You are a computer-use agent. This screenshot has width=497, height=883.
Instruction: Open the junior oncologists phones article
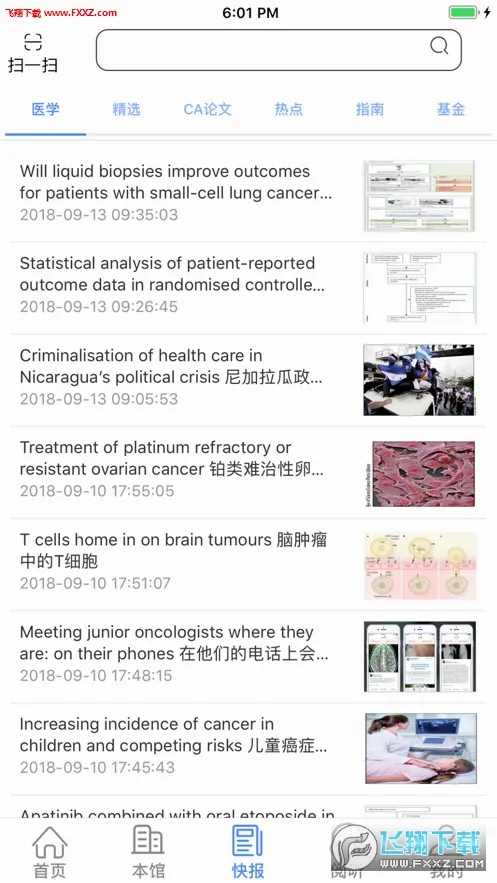coord(248,657)
